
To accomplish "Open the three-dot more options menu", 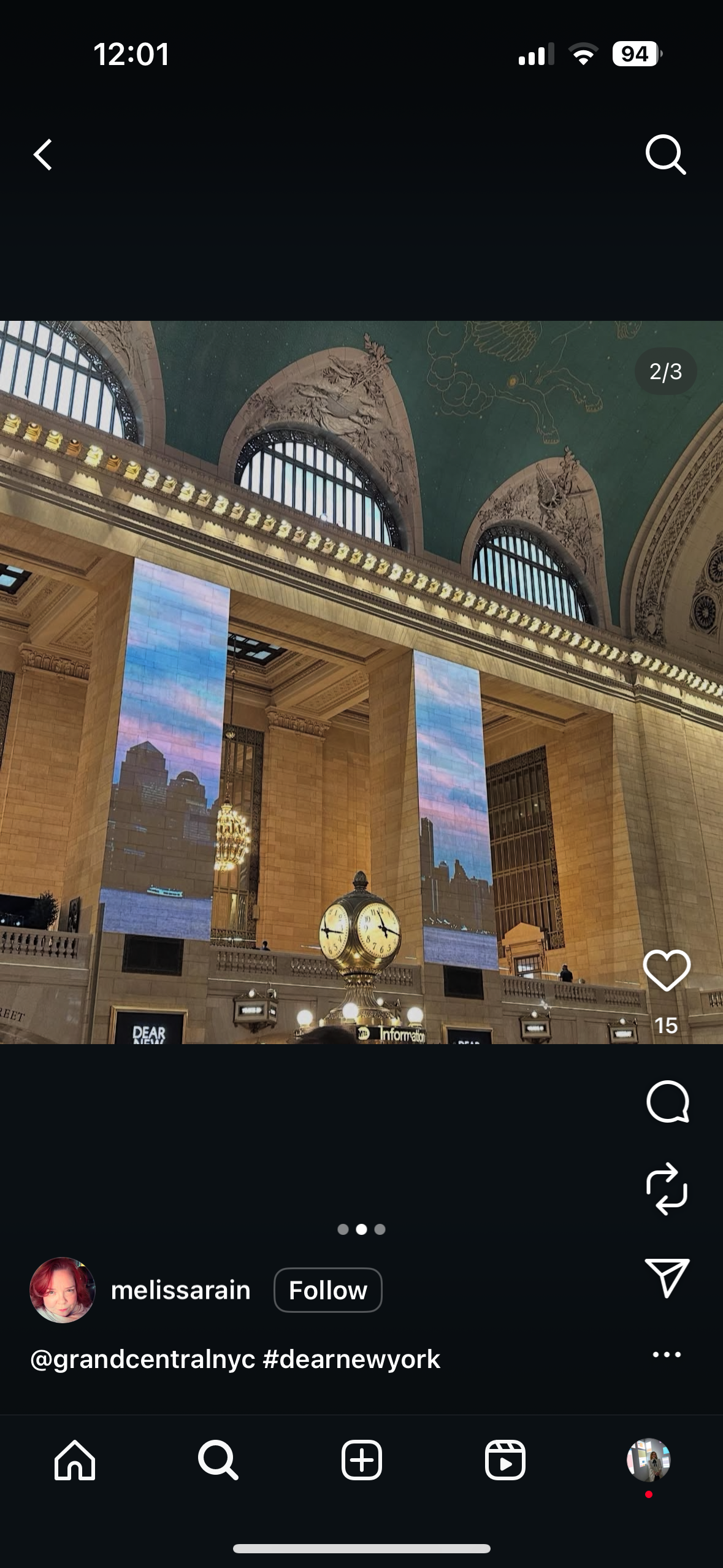I will point(667,1355).
